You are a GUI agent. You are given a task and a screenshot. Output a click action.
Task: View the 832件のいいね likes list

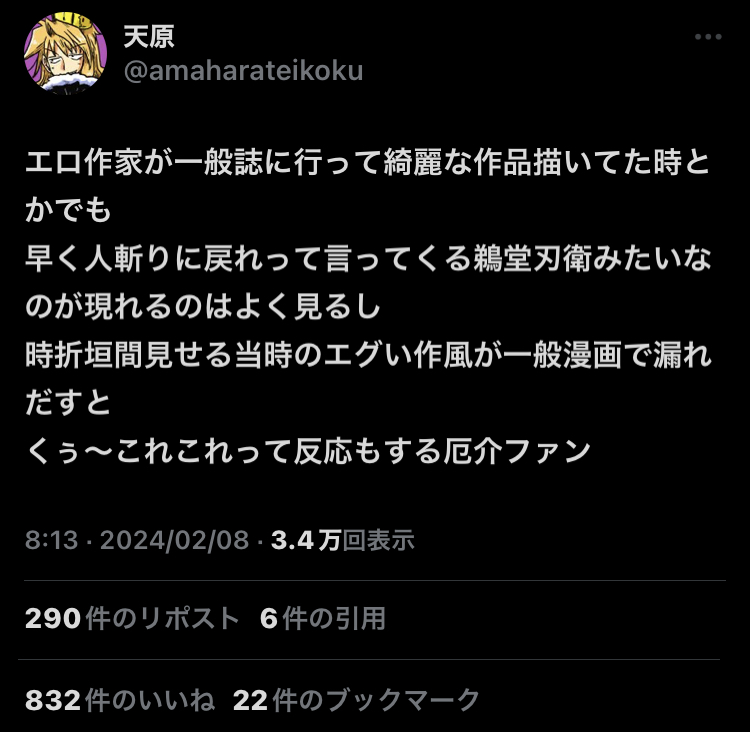[x=120, y=700]
